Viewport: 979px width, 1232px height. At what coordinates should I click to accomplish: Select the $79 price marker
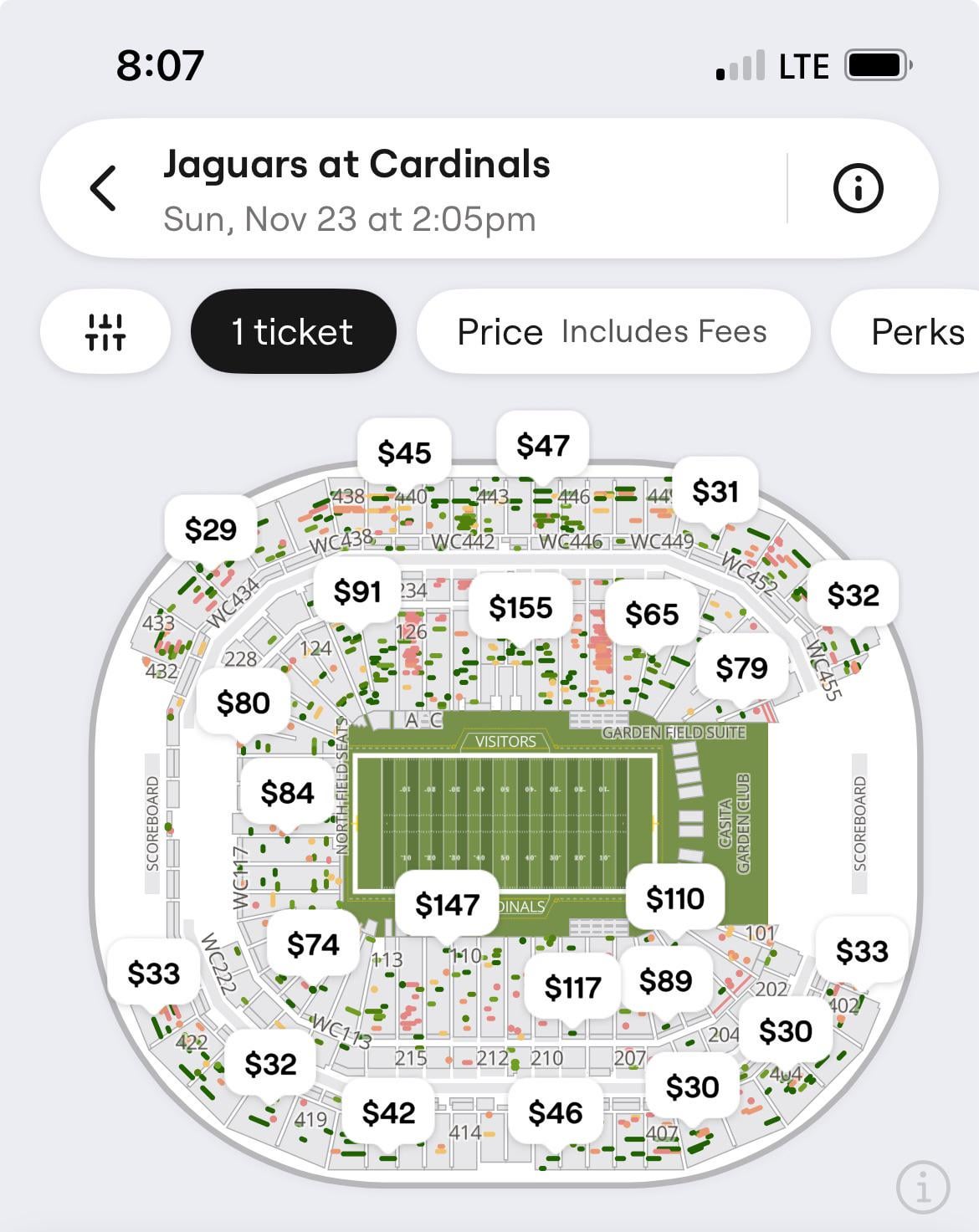pos(741,668)
